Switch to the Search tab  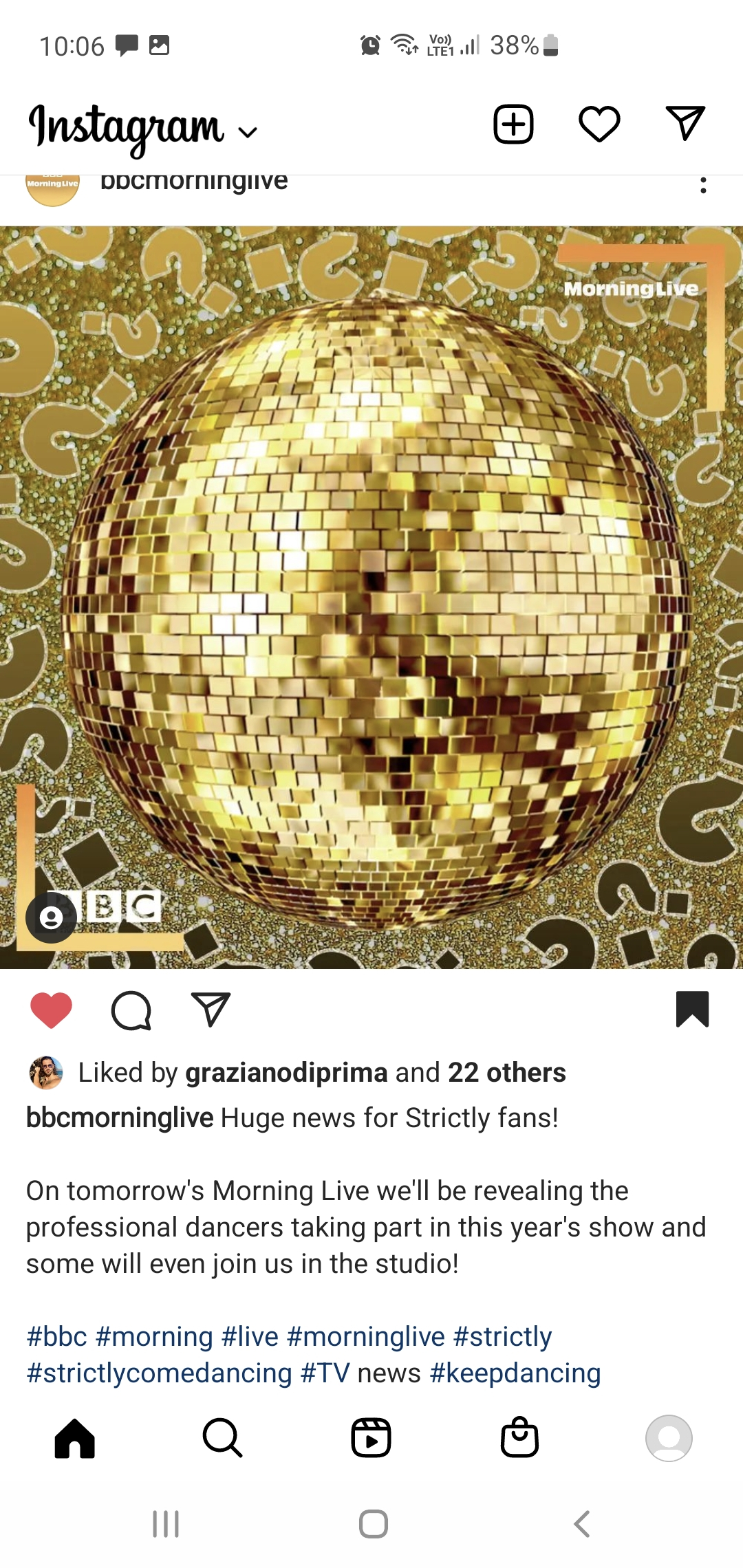click(223, 1438)
